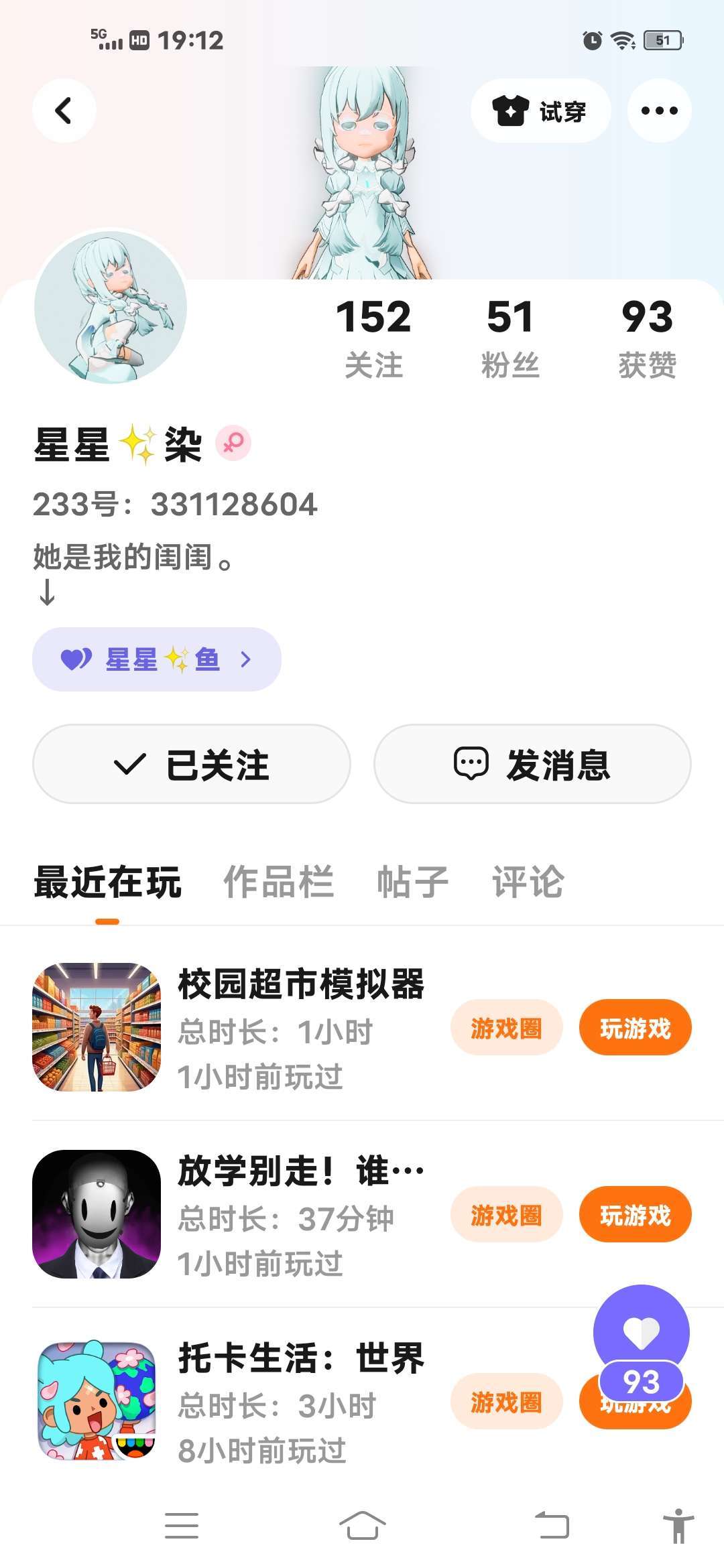View the 51 粉丝 followers list
The width and height of the screenshot is (724, 1568).
click(509, 338)
